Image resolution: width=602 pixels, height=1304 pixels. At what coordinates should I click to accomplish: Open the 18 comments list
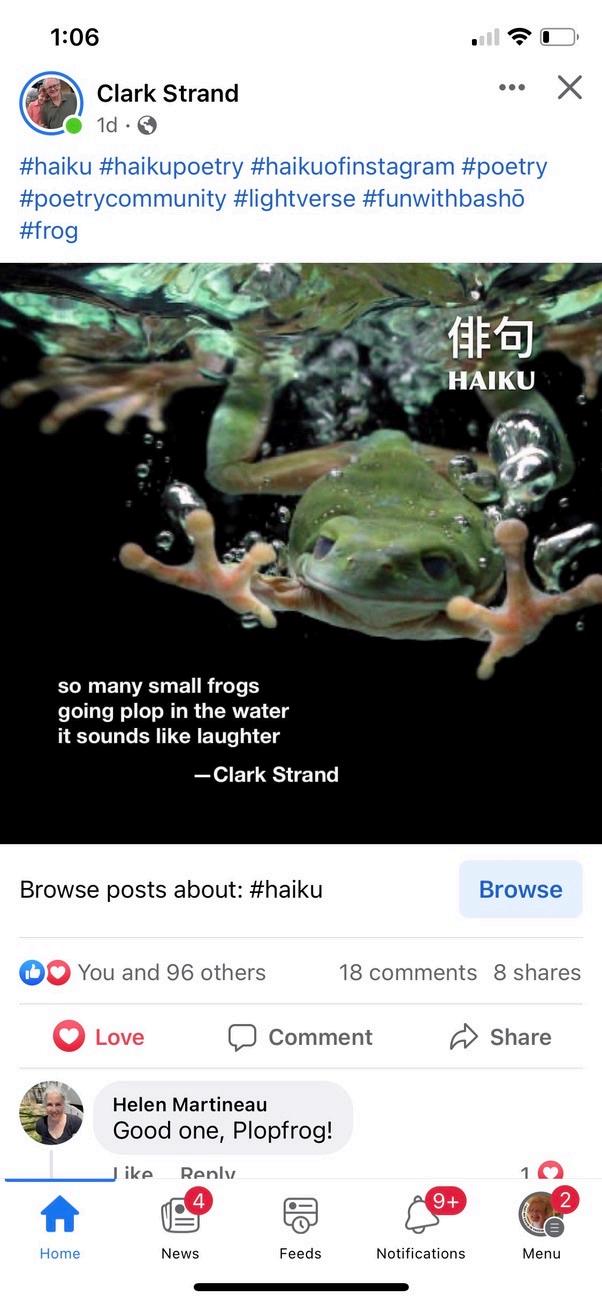point(407,972)
